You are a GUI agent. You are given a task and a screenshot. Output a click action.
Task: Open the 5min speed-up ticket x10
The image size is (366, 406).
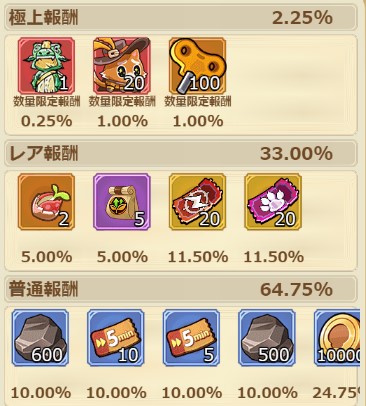tap(116, 337)
